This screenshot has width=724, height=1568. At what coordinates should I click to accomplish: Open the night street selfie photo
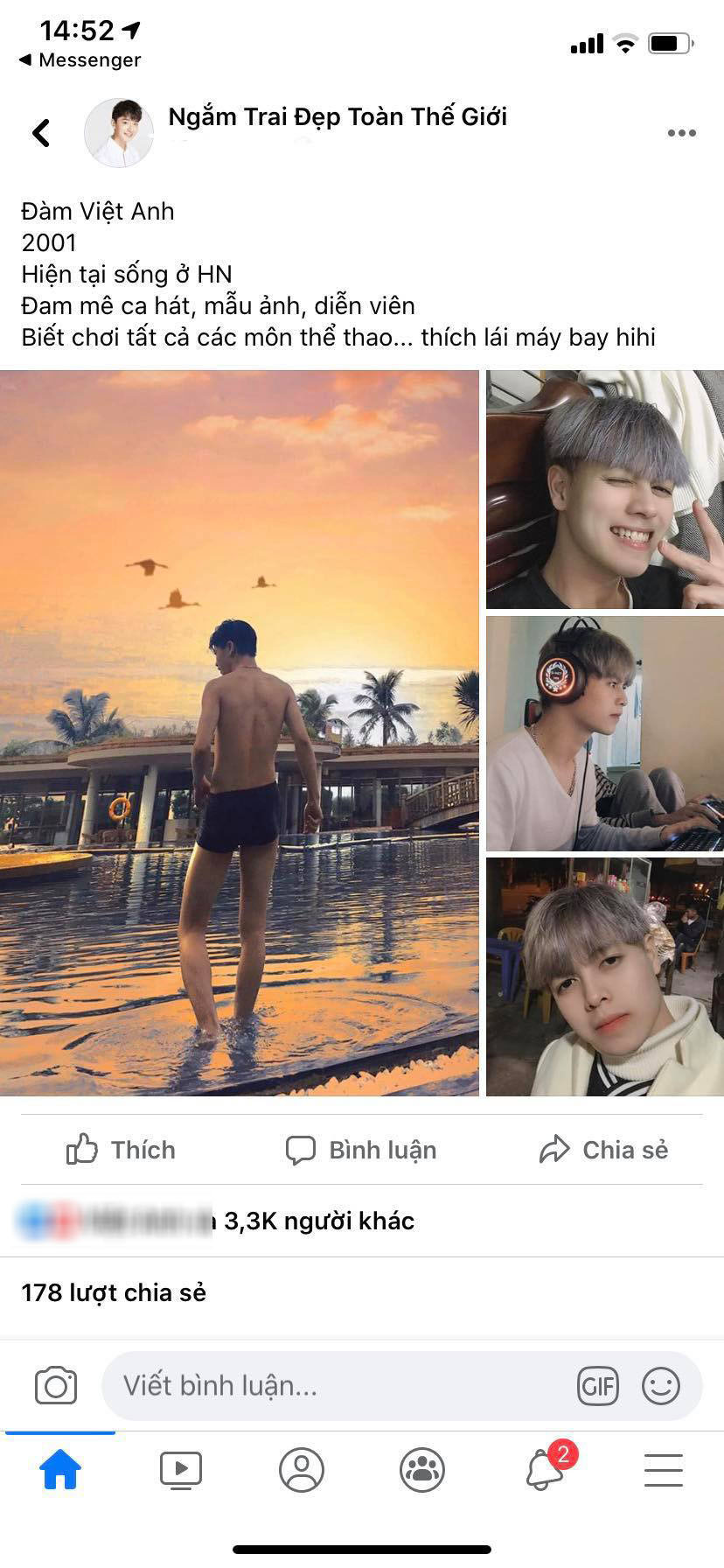click(x=604, y=976)
